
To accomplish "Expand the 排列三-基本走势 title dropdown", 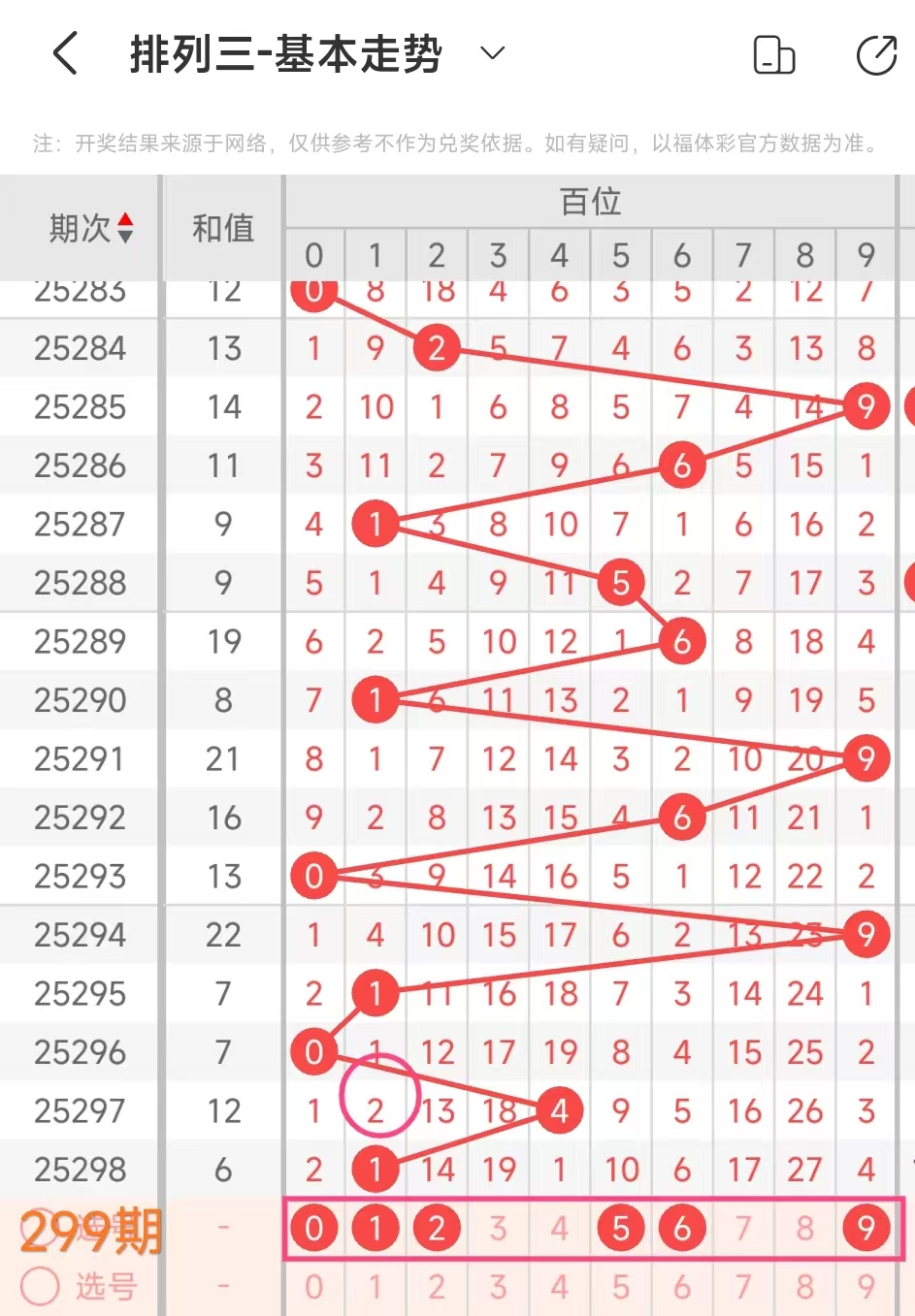I will (493, 53).
